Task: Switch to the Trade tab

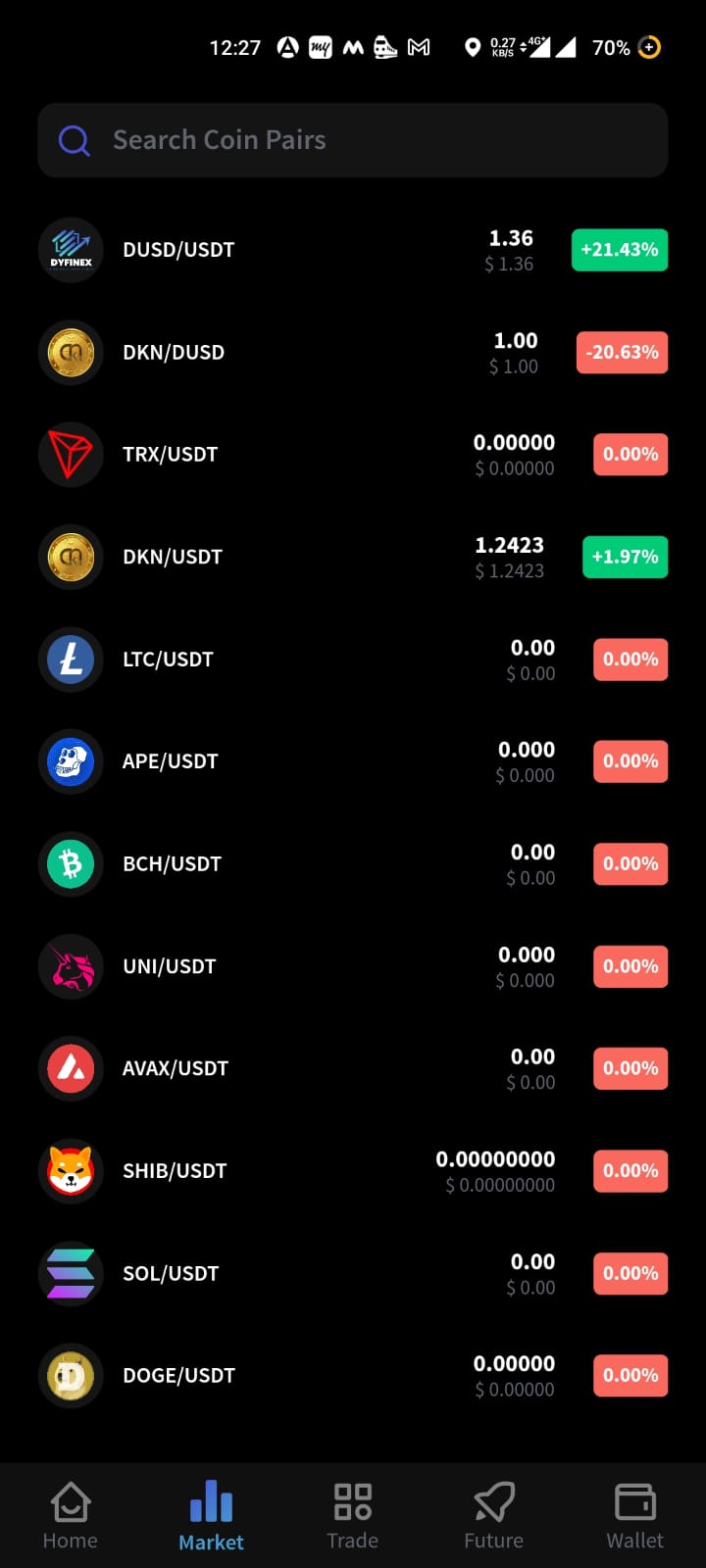Action: pos(353,1515)
